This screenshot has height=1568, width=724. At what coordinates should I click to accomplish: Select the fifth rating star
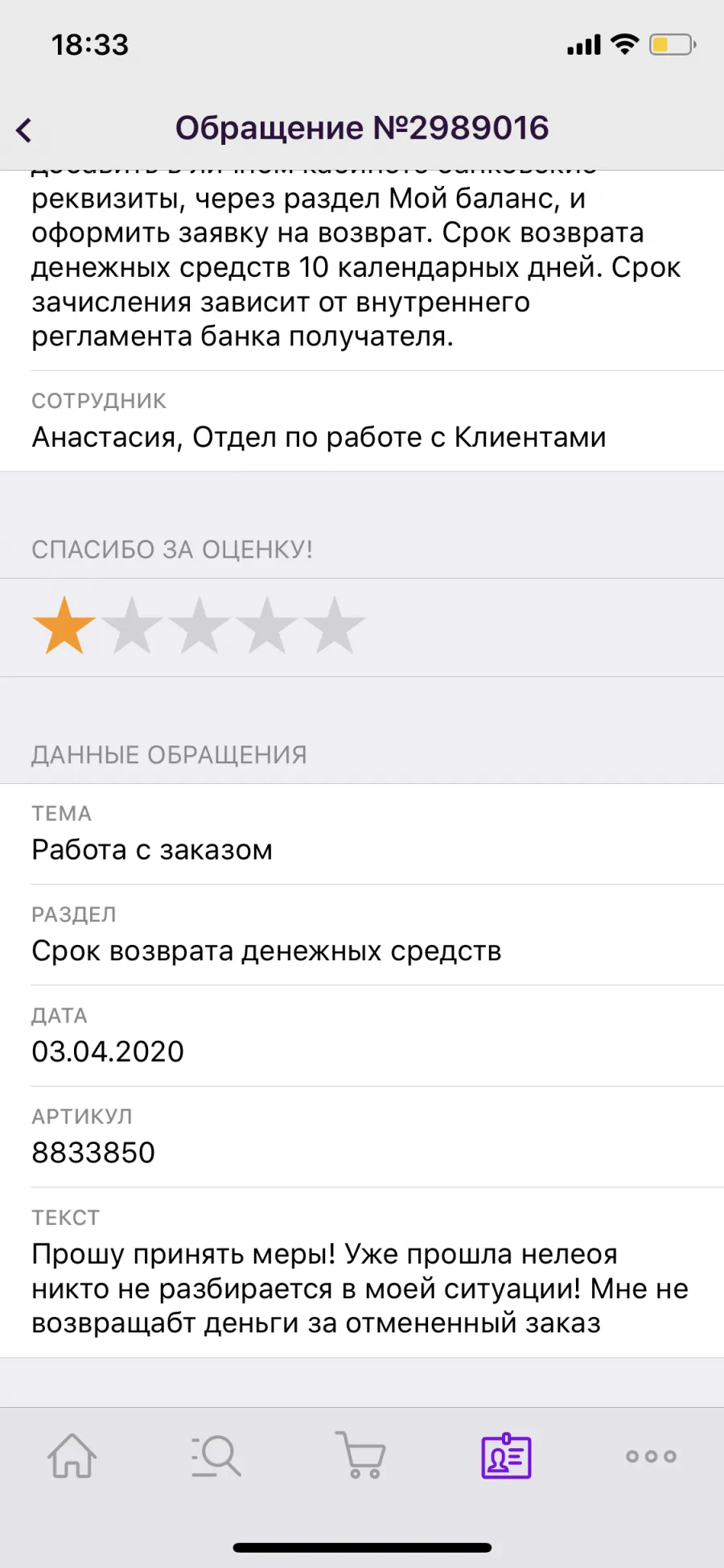(335, 625)
